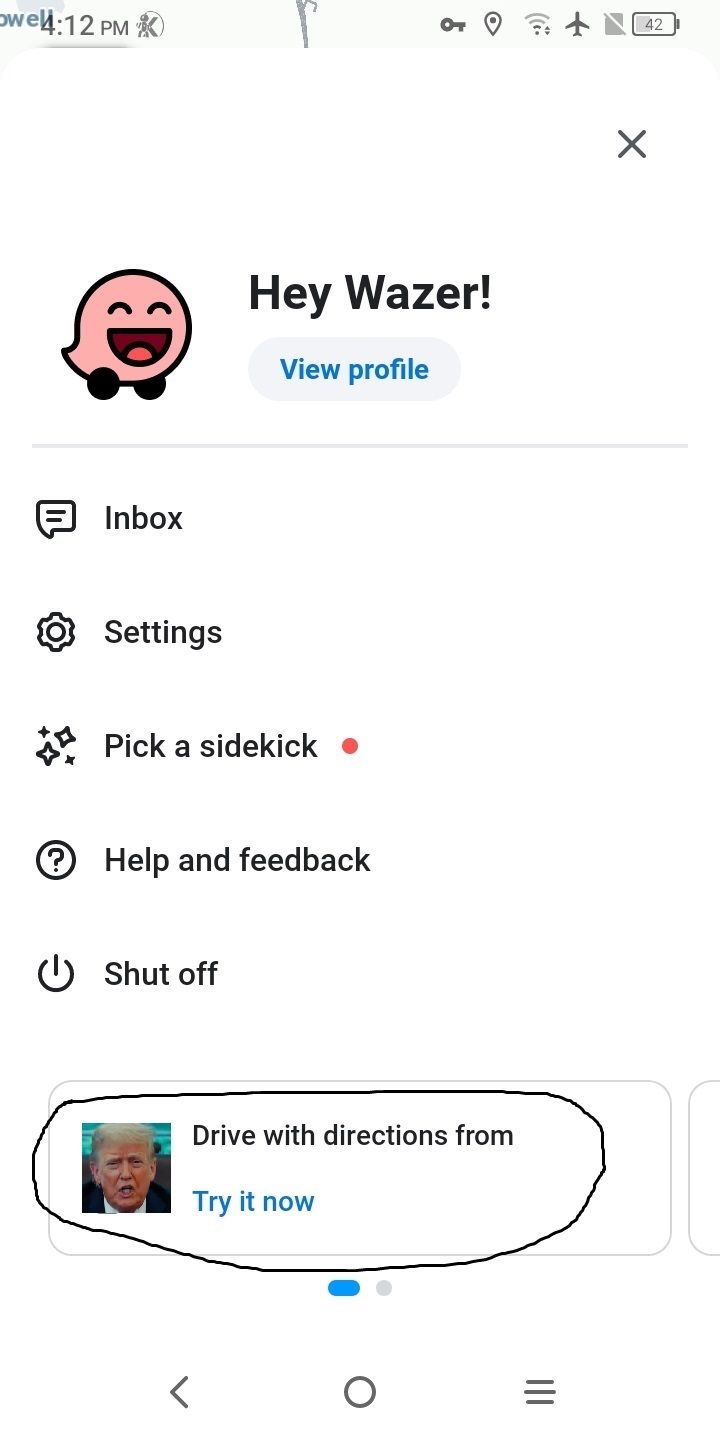Tap the voice thumbnail portrait in the promo card
720x1440 pixels.
127,1166
